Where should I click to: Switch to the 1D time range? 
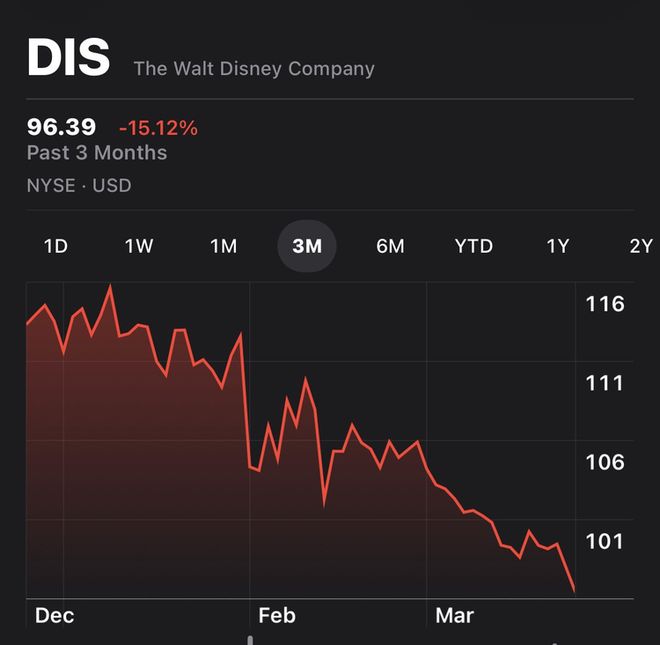click(56, 246)
